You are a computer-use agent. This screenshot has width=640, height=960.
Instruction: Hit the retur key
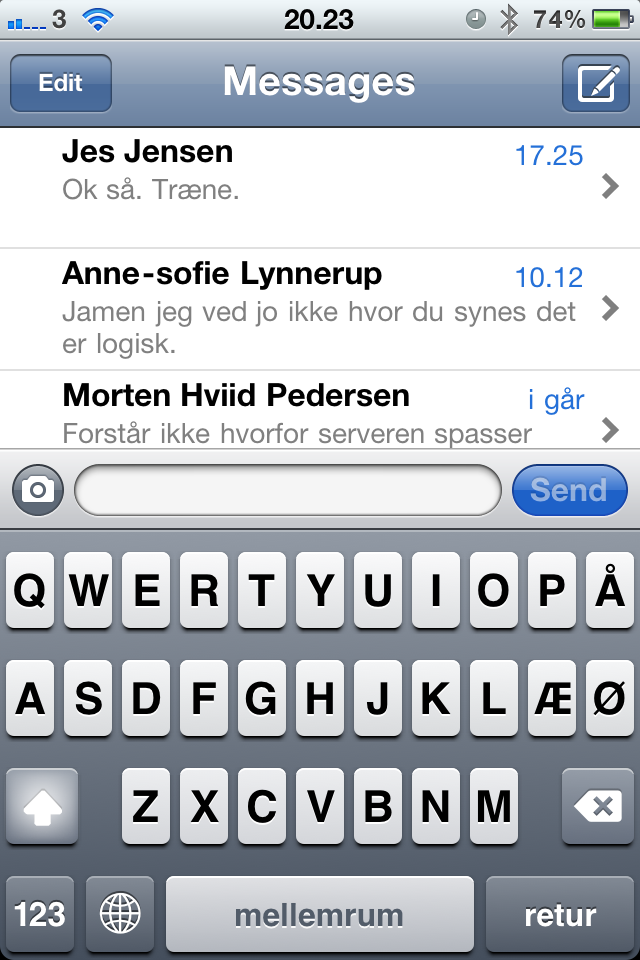(560, 913)
